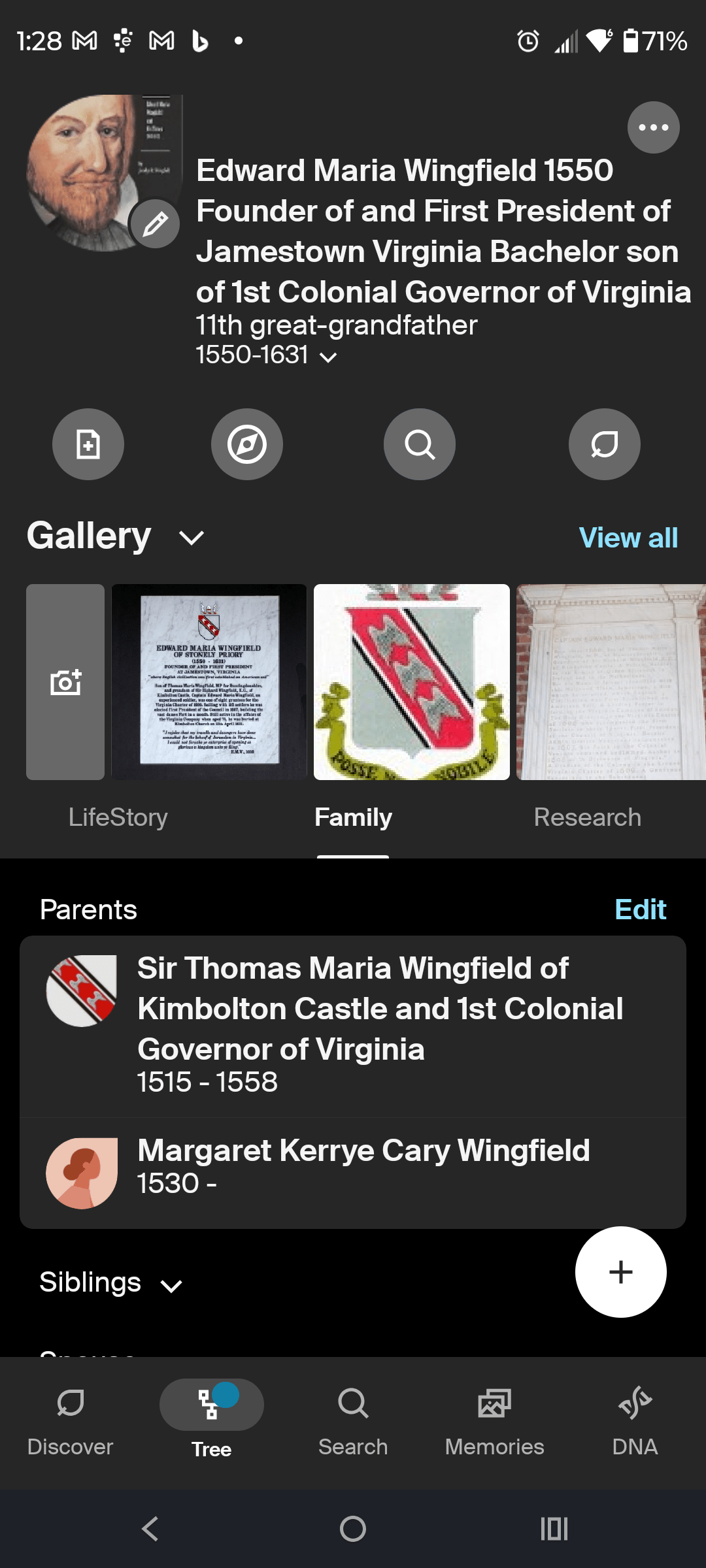The image size is (706, 1568).
Task: Tap the camera icon to add a photo
Action: 65,681
